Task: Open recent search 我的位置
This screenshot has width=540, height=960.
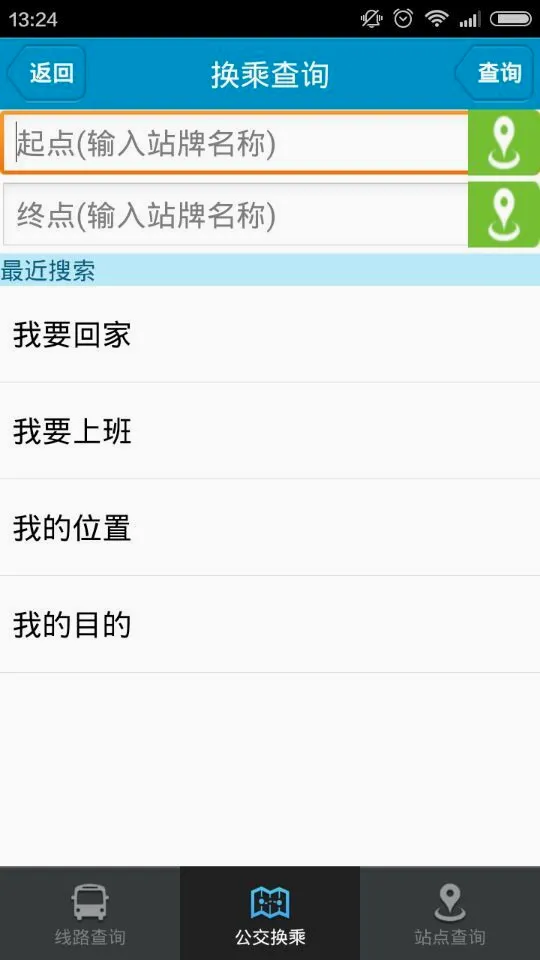Action: [270, 528]
